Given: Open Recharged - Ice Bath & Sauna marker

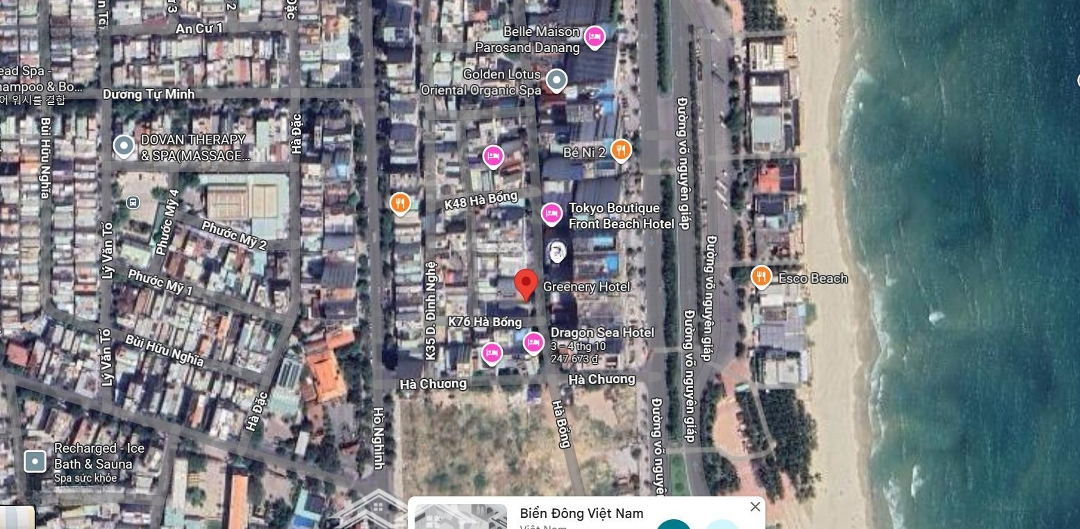Looking at the screenshot, I should [x=36, y=461].
